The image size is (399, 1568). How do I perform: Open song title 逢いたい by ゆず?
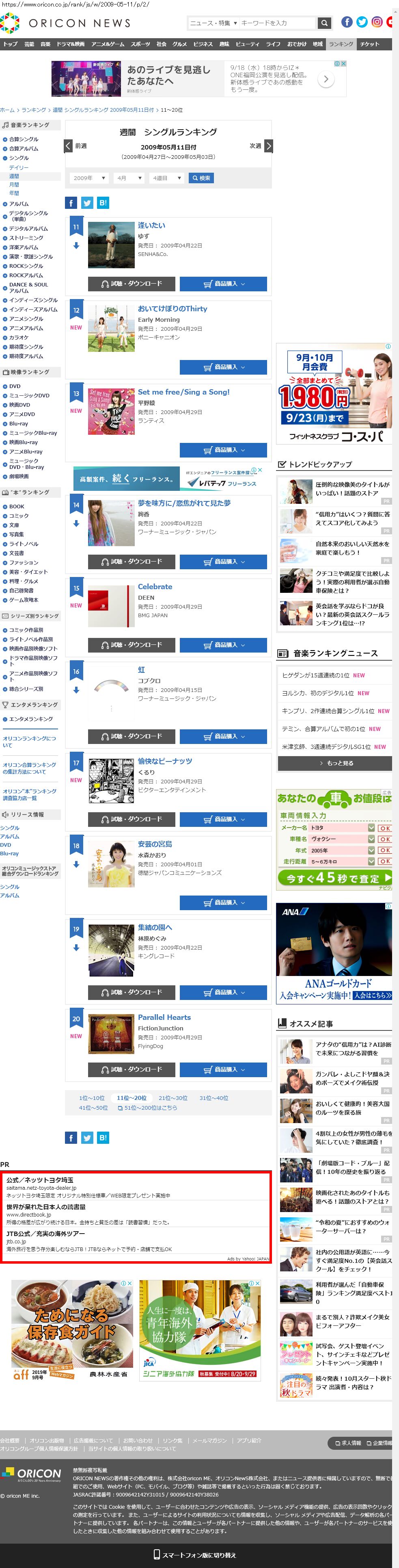click(x=151, y=225)
